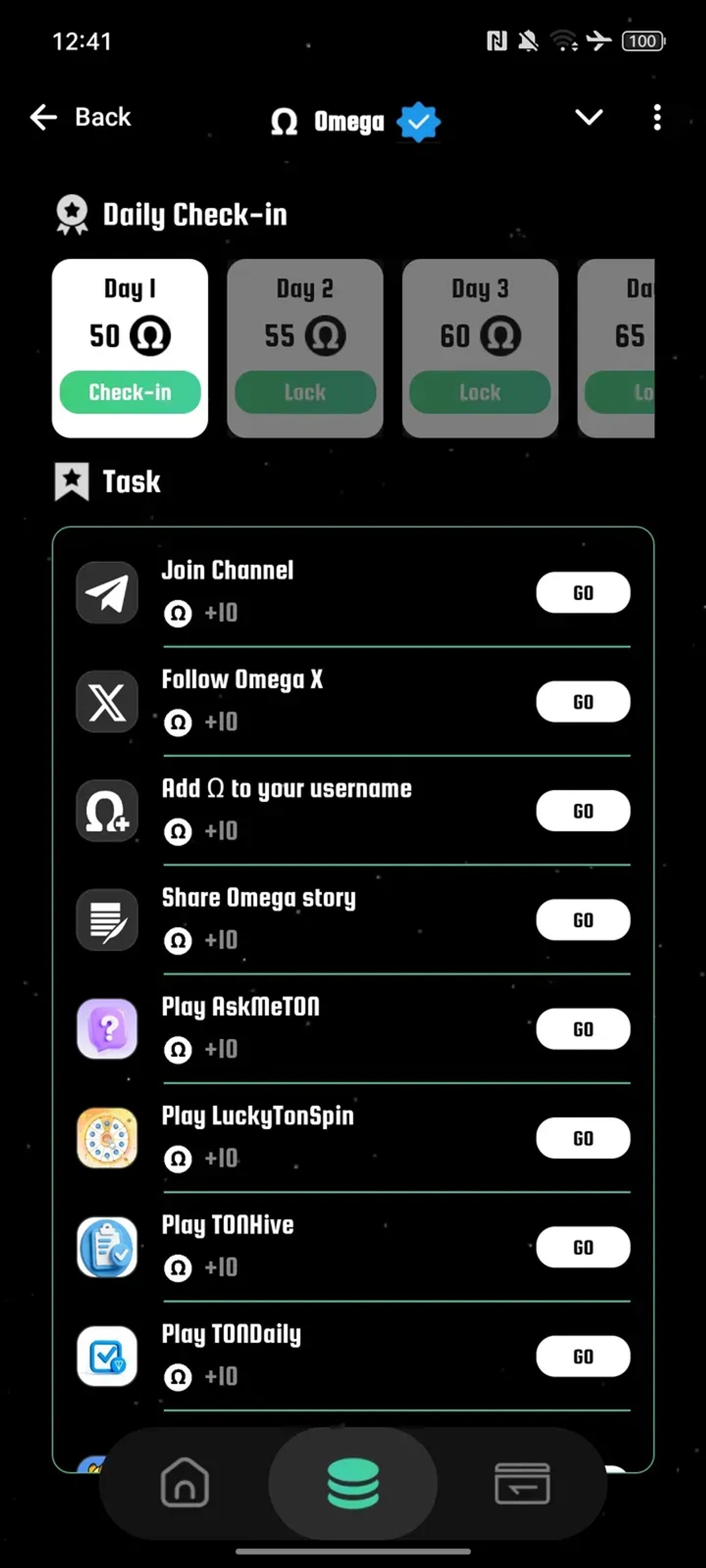Tap the note icon beside Share Omega story
The image size is (706, 1568).
click(x=107, y=920)
